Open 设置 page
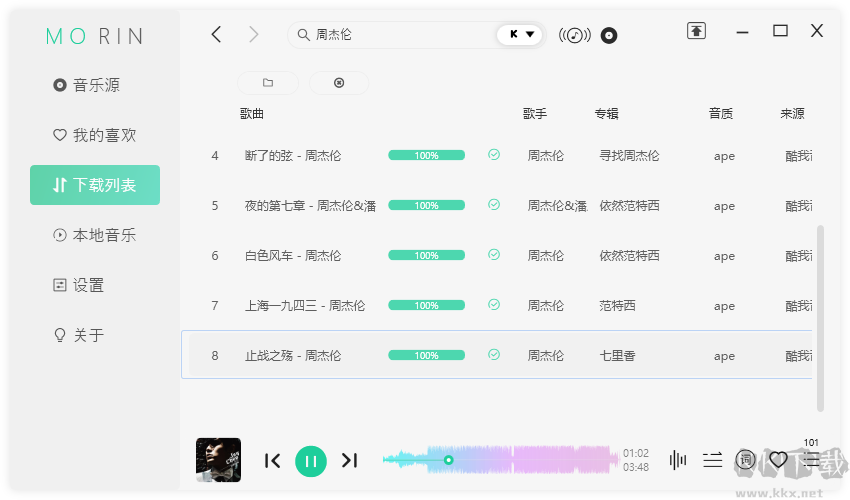Screen dimensions: 850x500 pos(88,285)
